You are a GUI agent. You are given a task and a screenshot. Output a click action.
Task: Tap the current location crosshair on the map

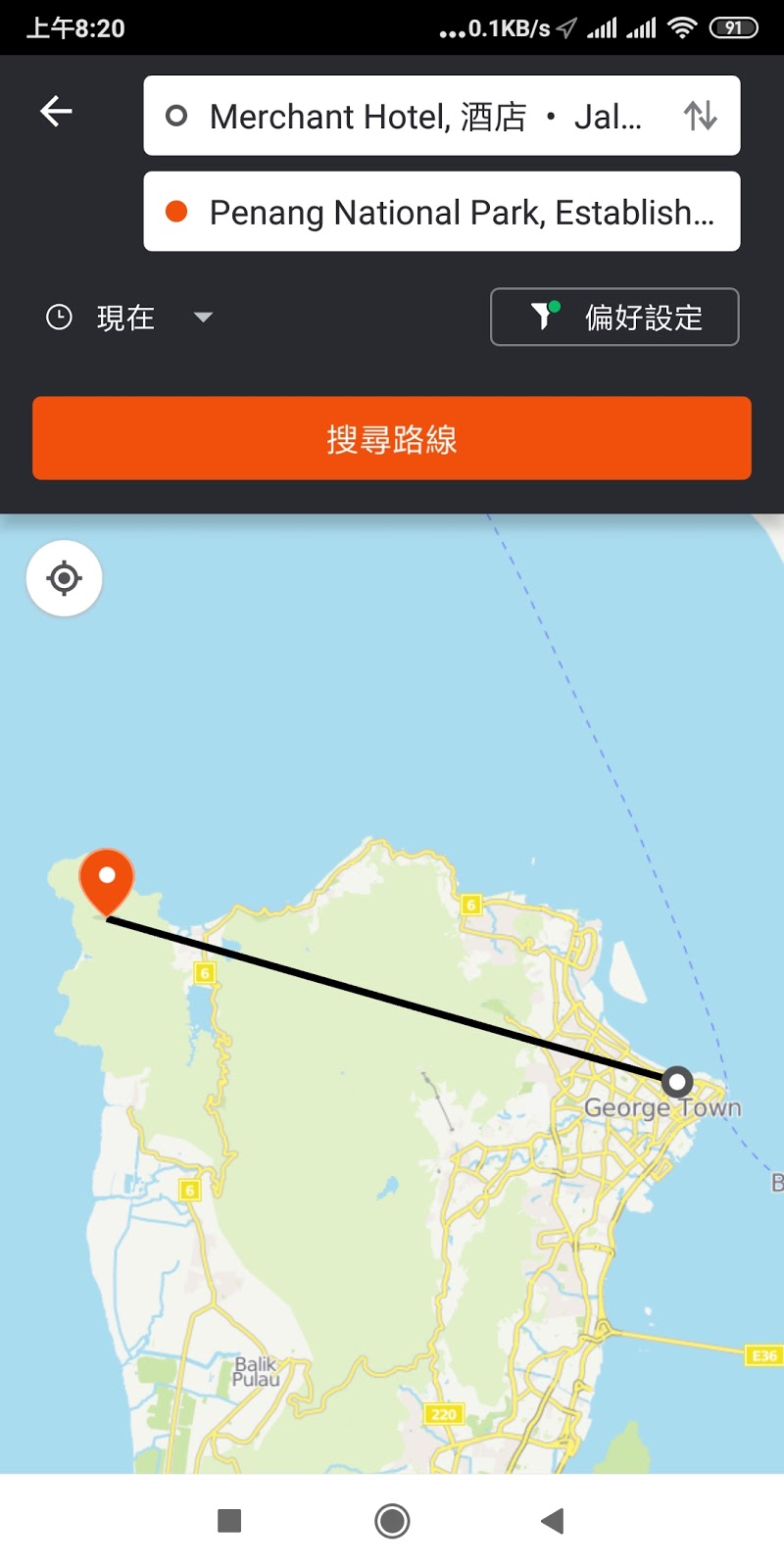tap(63, 578)
